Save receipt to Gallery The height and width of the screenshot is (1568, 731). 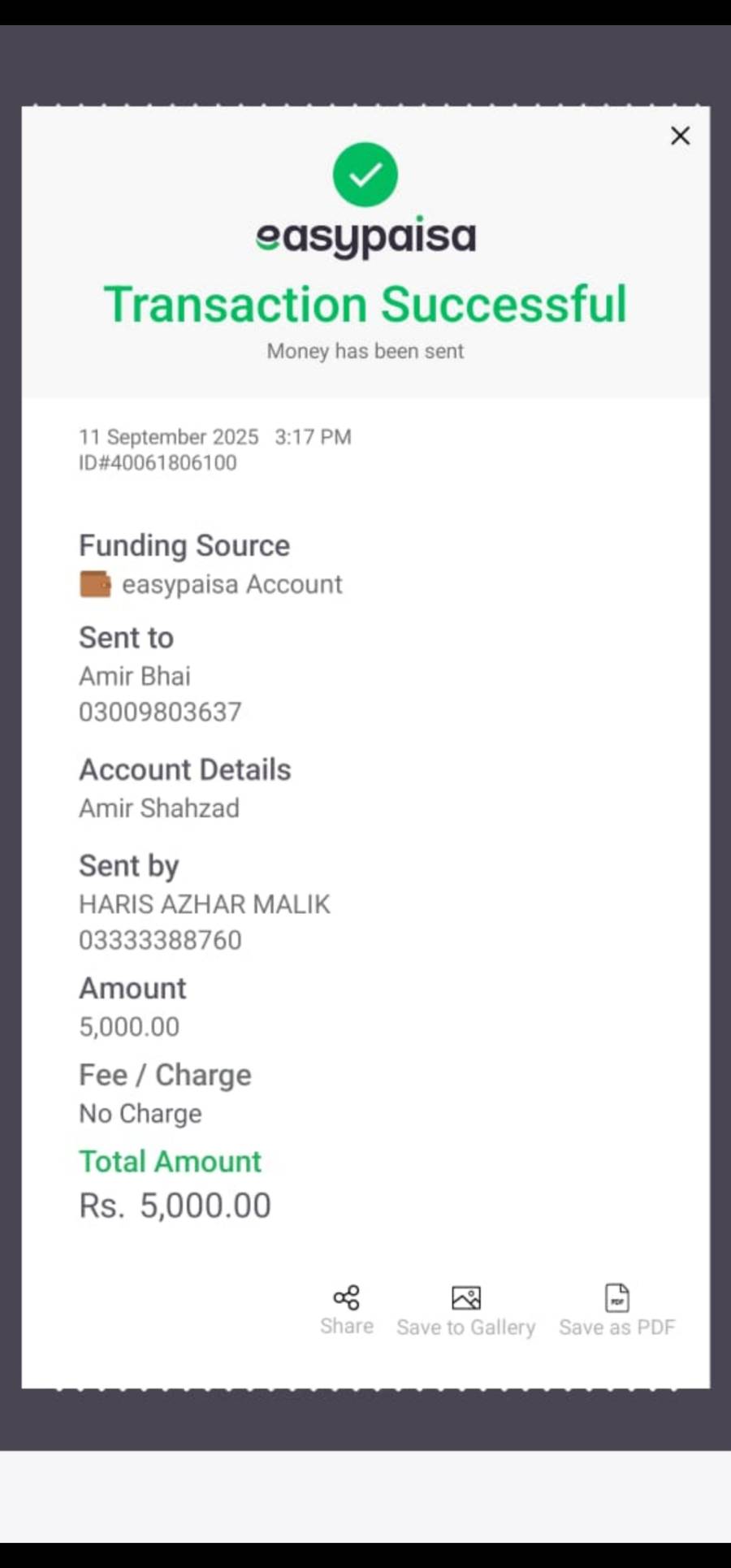(x=465, y=1310)
